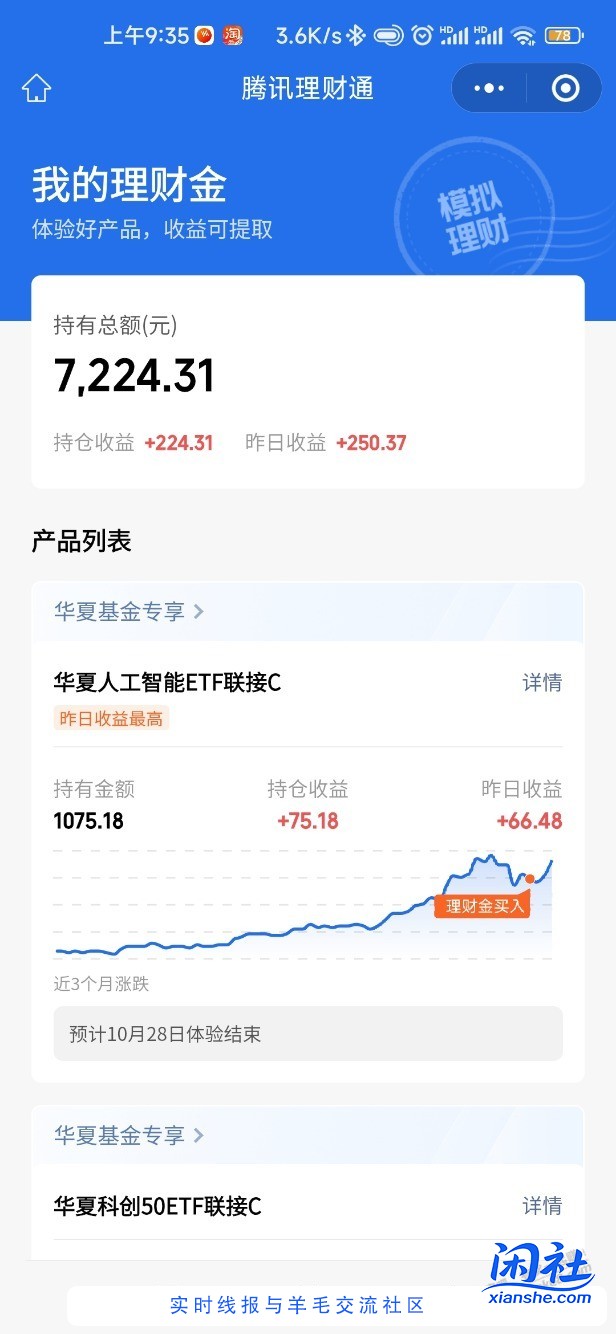Open the three-dot more options menu
Screen dimensions: 616x1334
489,88
